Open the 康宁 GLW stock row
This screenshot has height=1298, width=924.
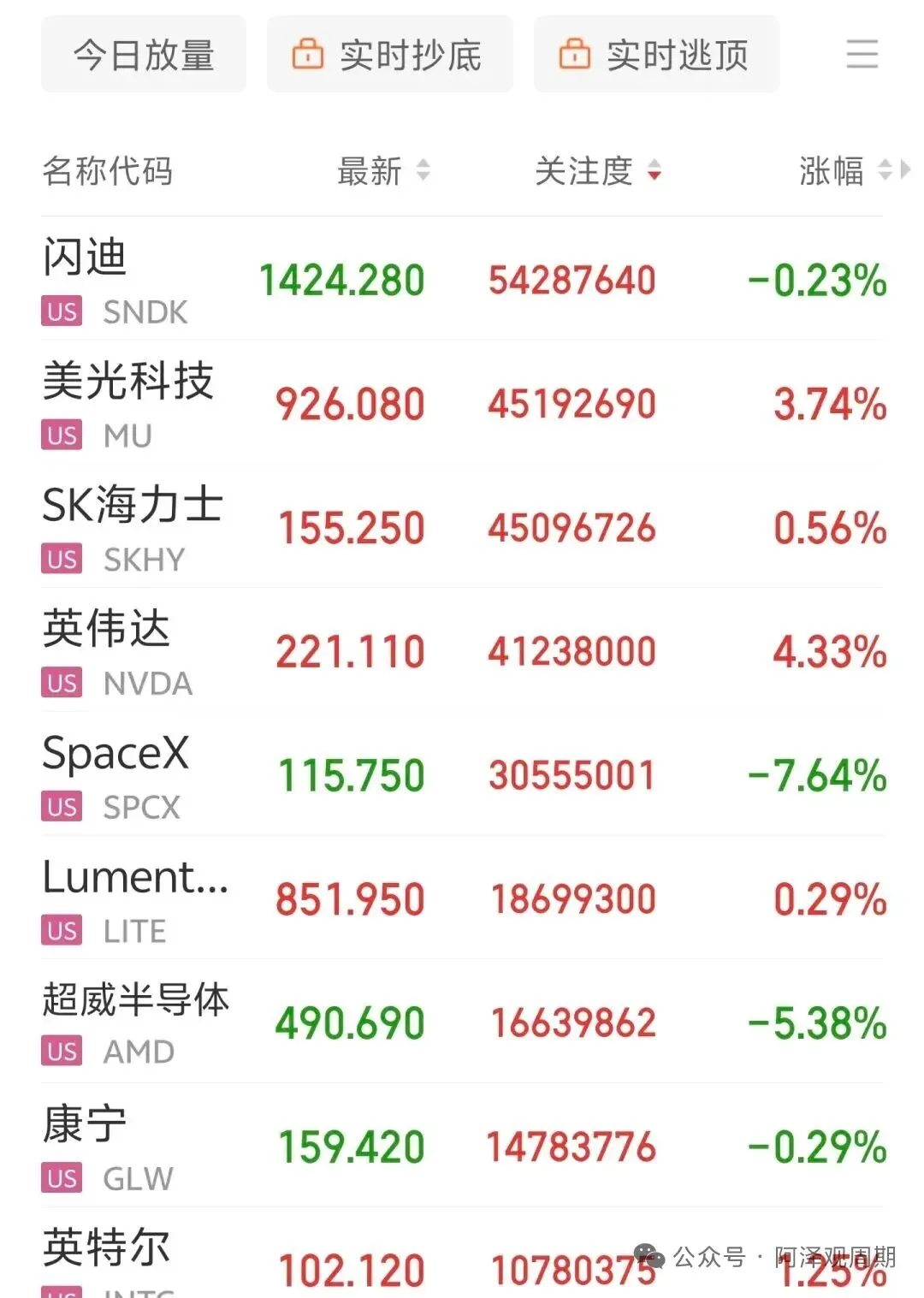click(x=462, y=1146)
